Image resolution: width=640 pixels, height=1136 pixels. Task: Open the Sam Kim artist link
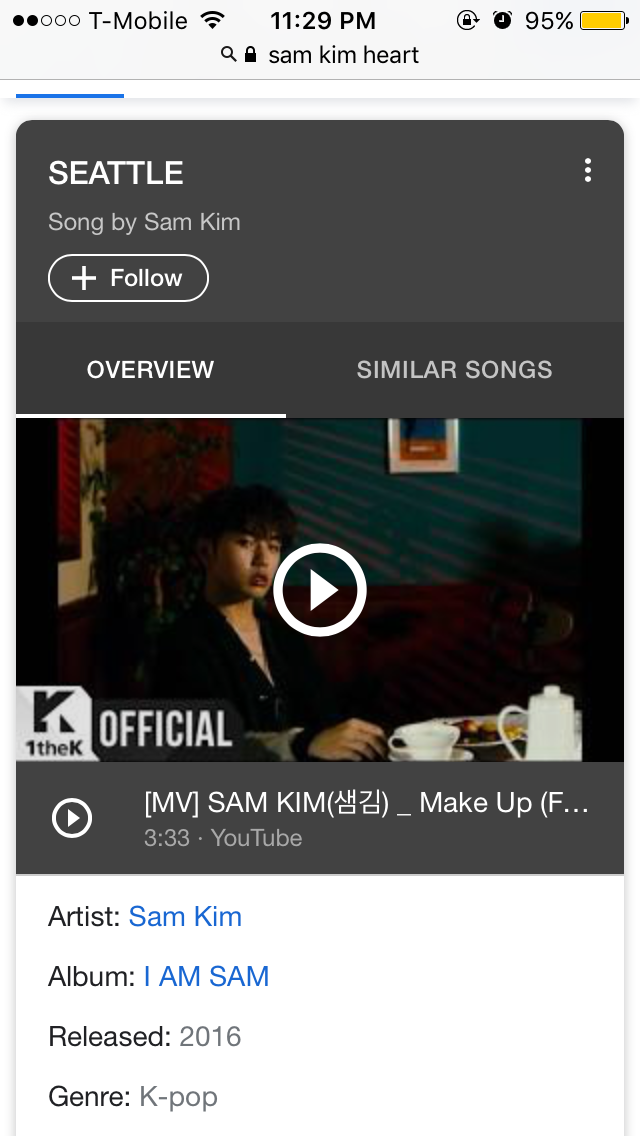(x=185, y=917)
